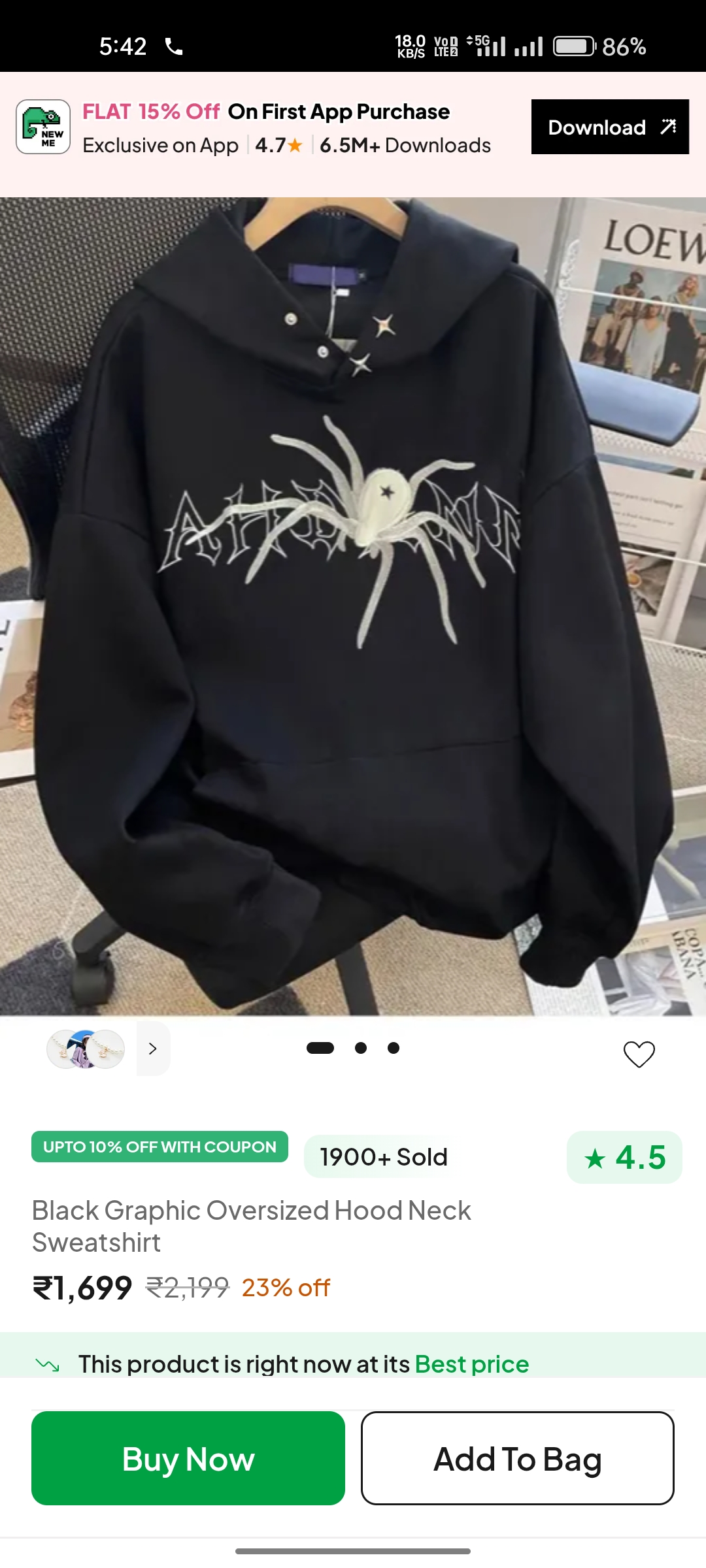Open the hoodie product image
The height and width of the screenshot is (1568, 706).
point(353,606)
